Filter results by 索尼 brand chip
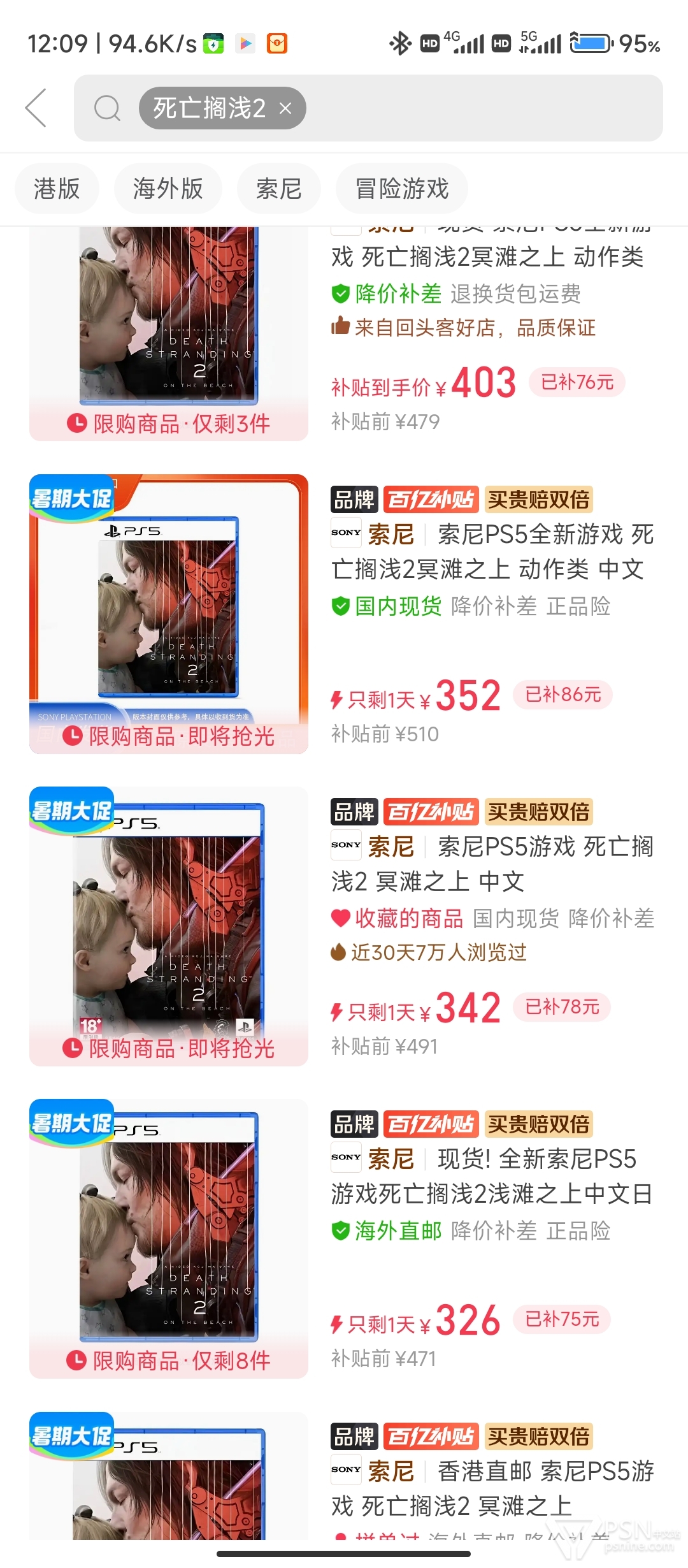 point(278,189)
